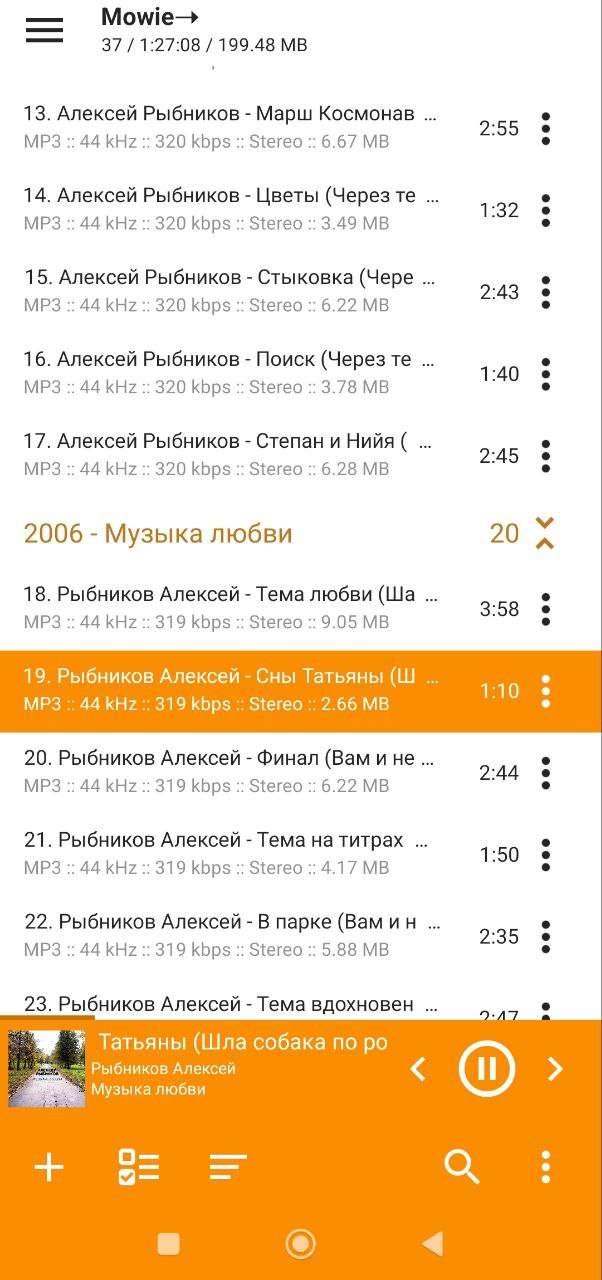Viewport: 602px width, 1280px height.
Task: Pause the current track
Action: [x=487, y=1069]
